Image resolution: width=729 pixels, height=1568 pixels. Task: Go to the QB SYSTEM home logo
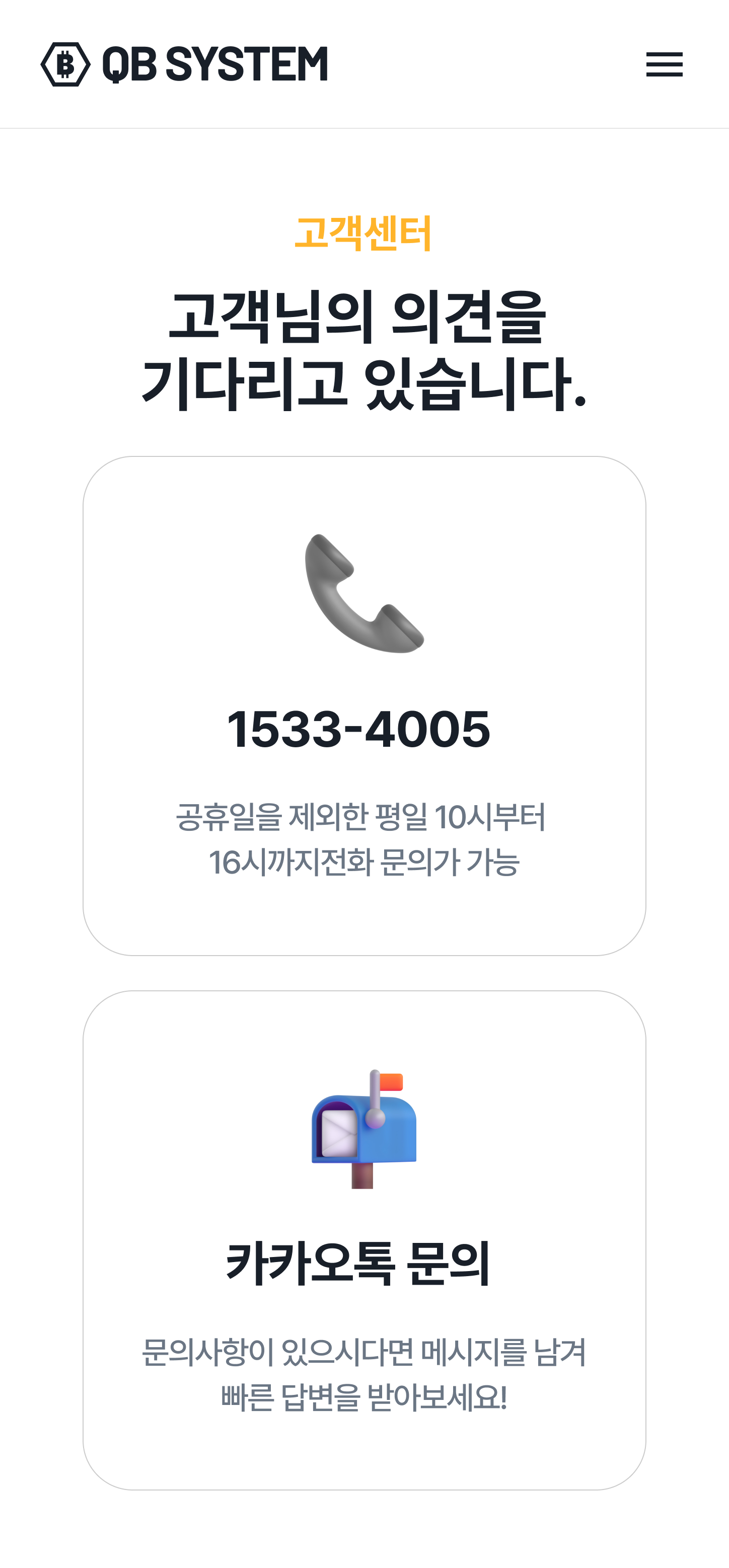[184, 64]
